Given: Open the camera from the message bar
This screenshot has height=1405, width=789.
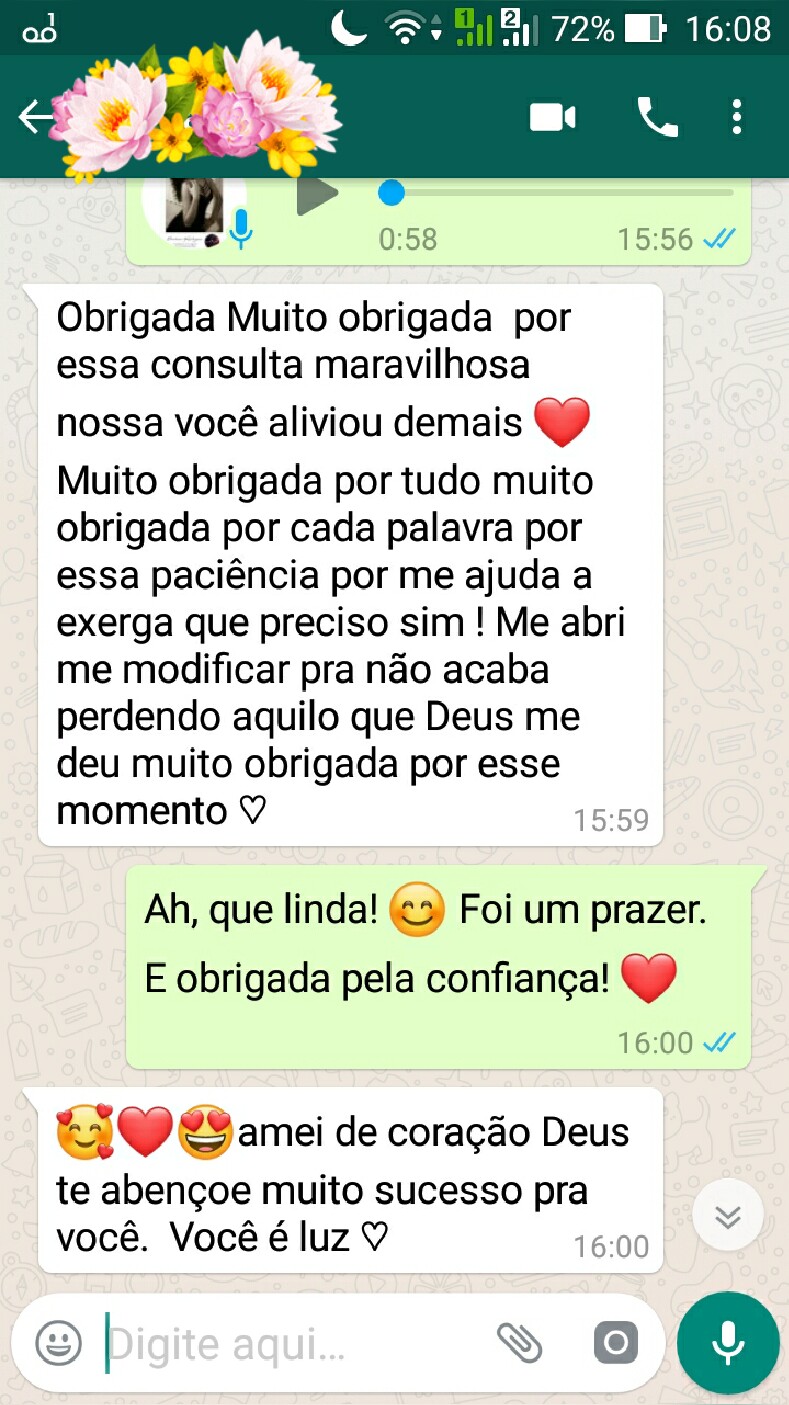Looking at the screenshot, I should (x=615, y=1343).
